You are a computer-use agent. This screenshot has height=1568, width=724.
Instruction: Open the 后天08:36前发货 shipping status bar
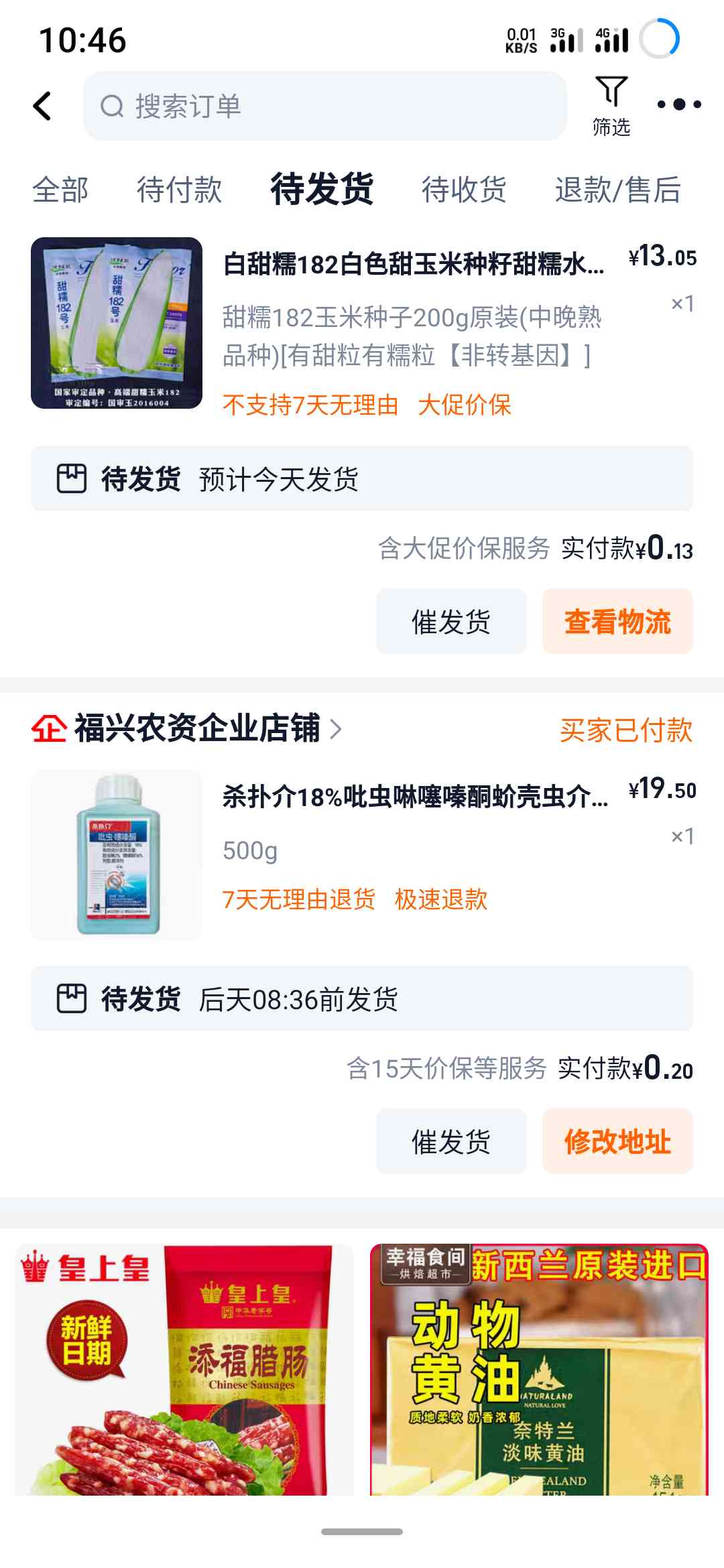pyautogui.click(x=362, y=998)
